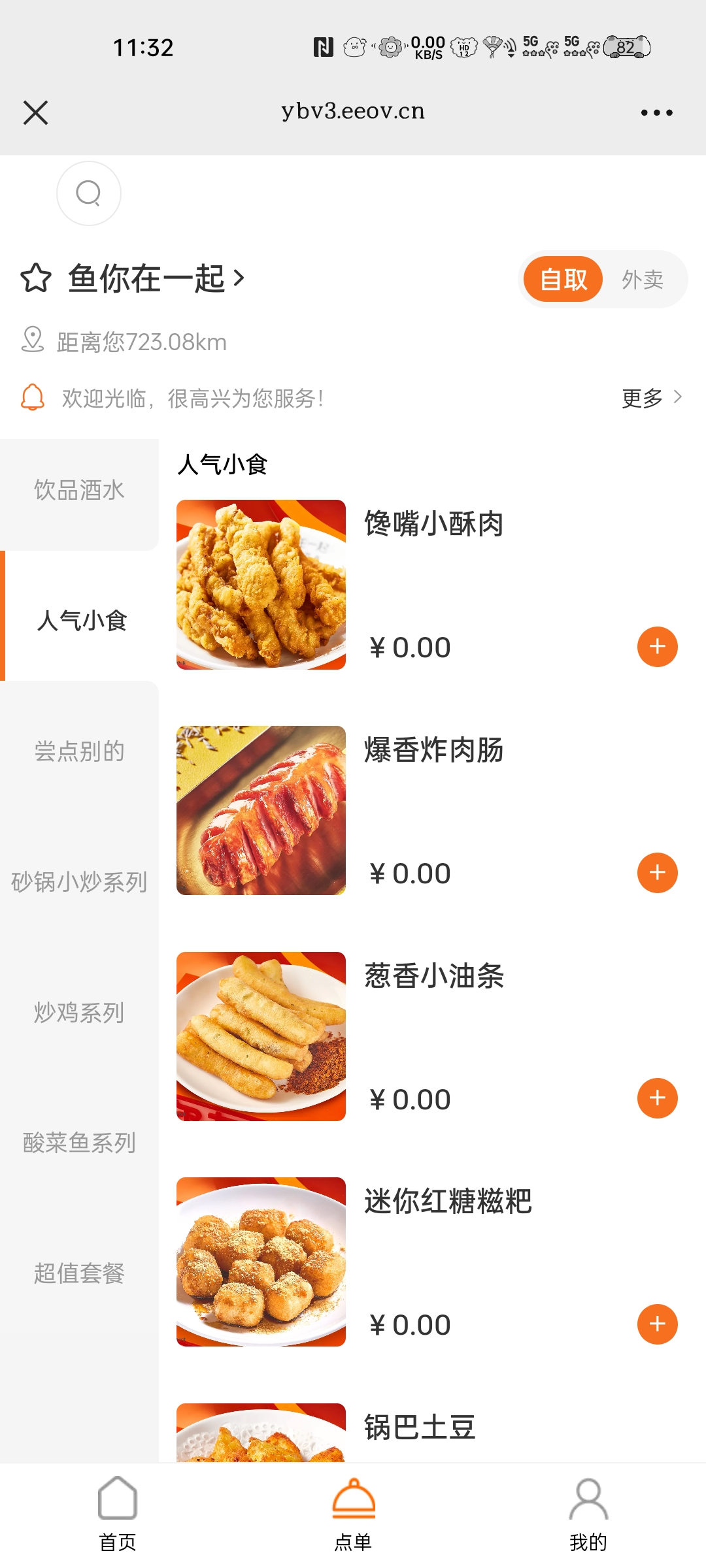Image resolution: width=706 pixels, height=1568 pixels.
Task: Open store details for 鱼你在一起
Action: (x=157, y=278)
